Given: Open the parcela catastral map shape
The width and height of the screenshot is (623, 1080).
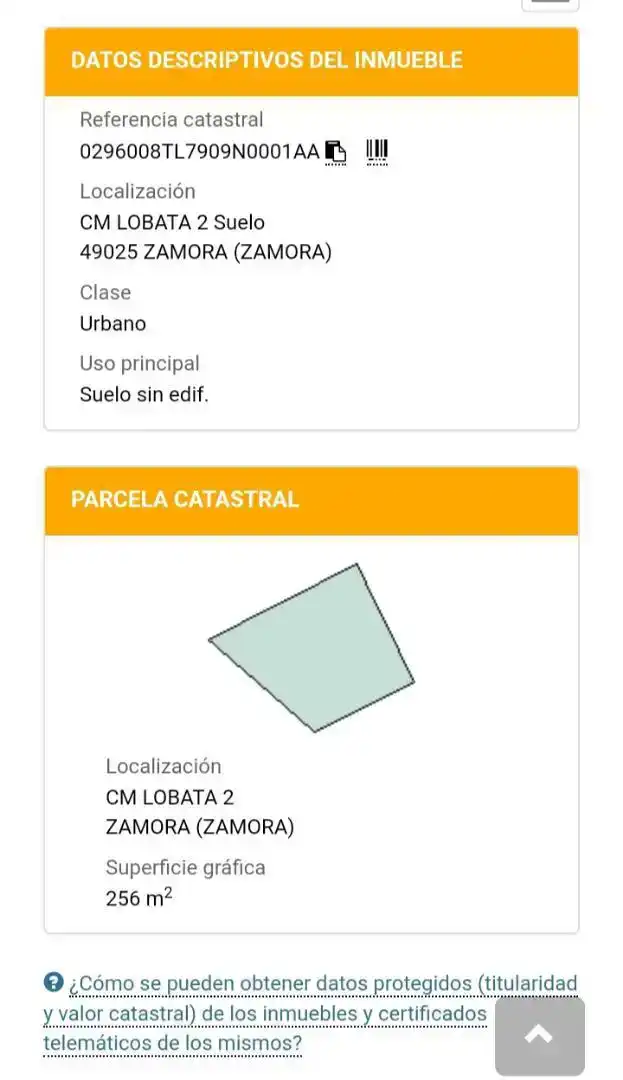Looking at the screenshot, I should [312, 647].
